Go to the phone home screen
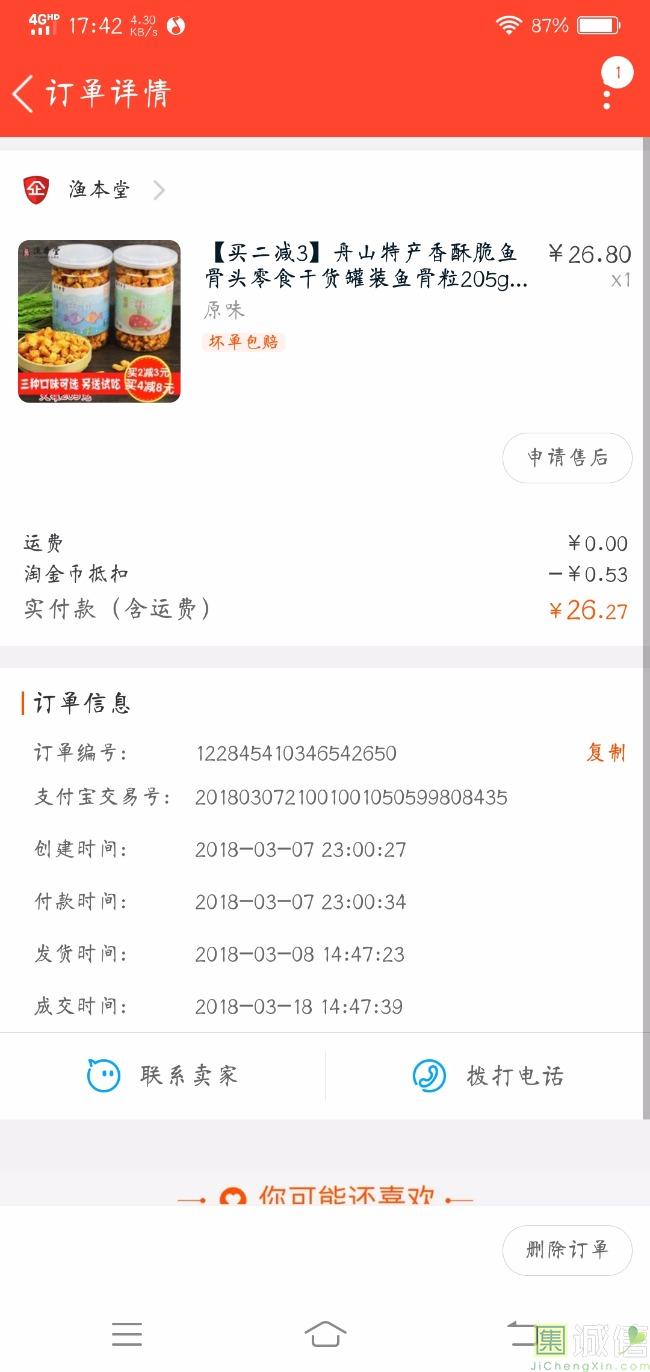Screen dimensions: 650x1372 [325, 1333]
